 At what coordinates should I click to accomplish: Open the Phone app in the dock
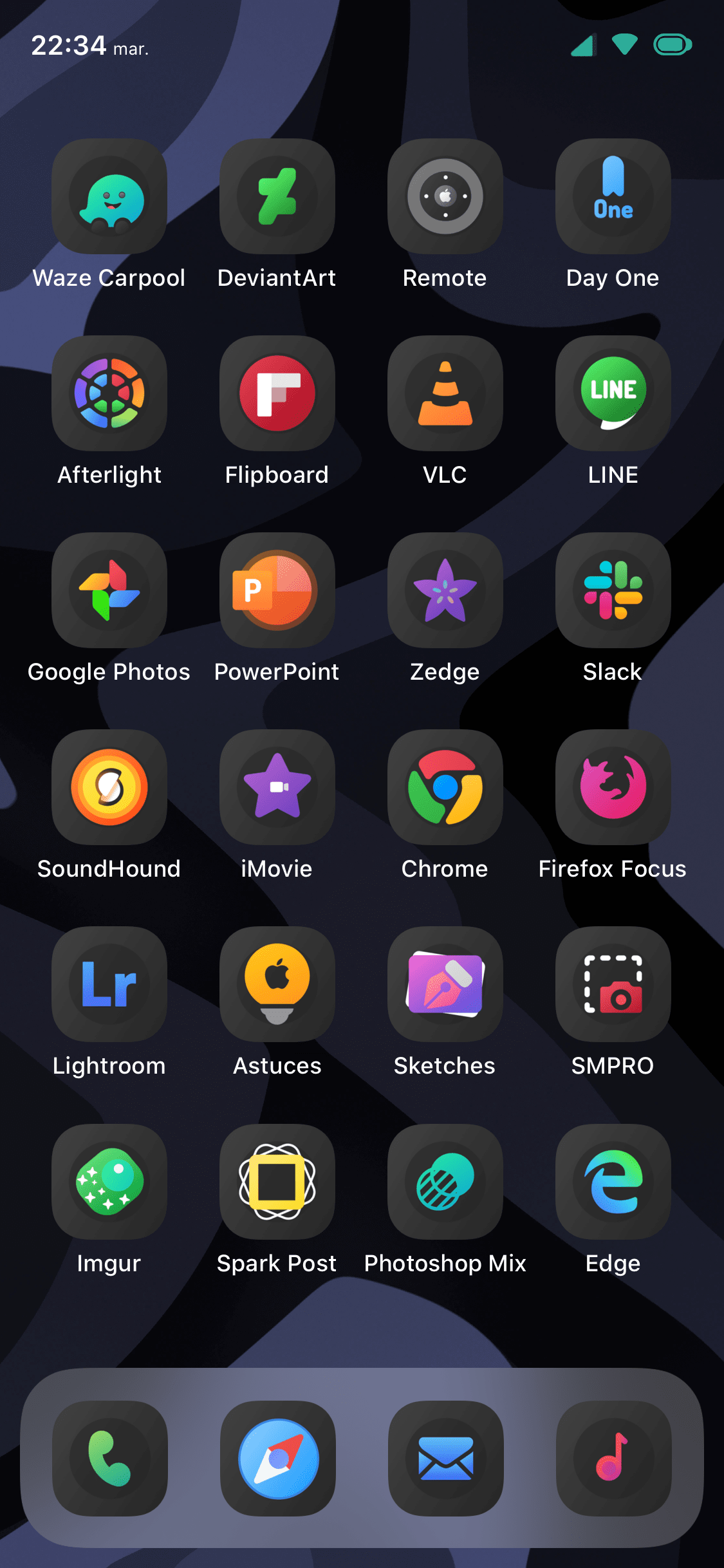pyautogui.click(x=110, y=1459)
